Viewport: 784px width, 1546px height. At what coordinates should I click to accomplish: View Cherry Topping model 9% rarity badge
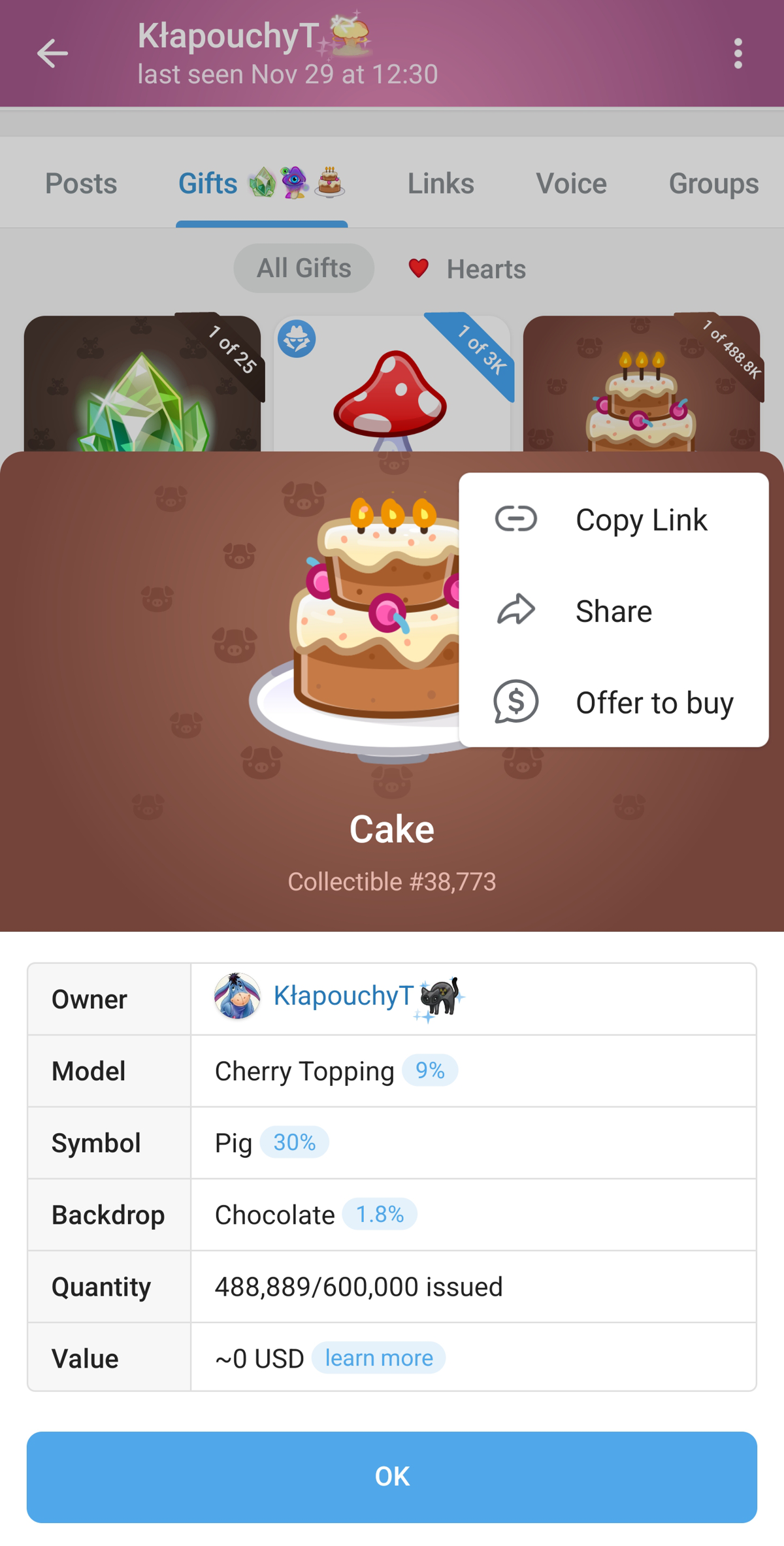click(430, 1070)
